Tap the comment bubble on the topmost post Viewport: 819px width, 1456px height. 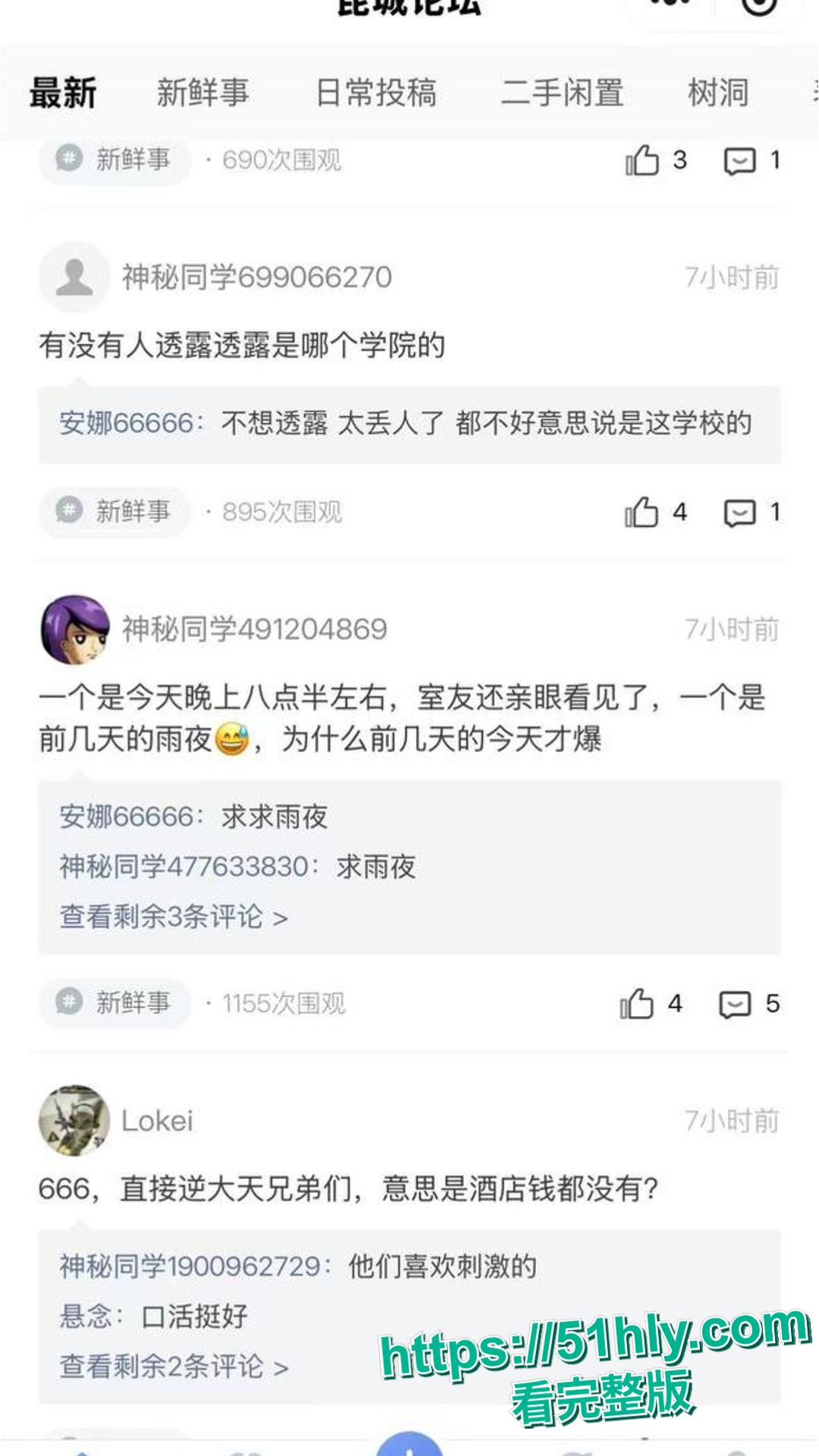click(x=741, y=161)
